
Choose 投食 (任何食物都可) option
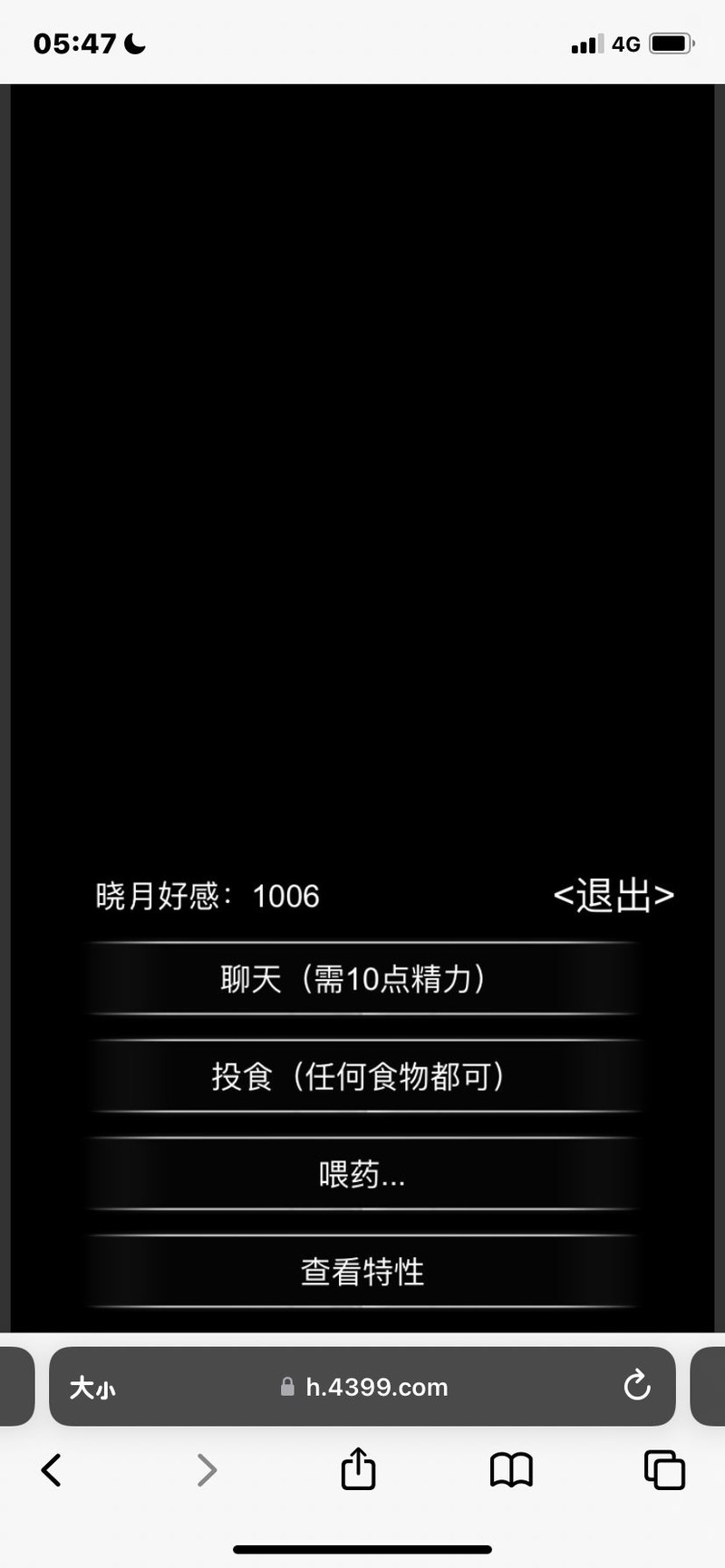(x=362, y=1076)
